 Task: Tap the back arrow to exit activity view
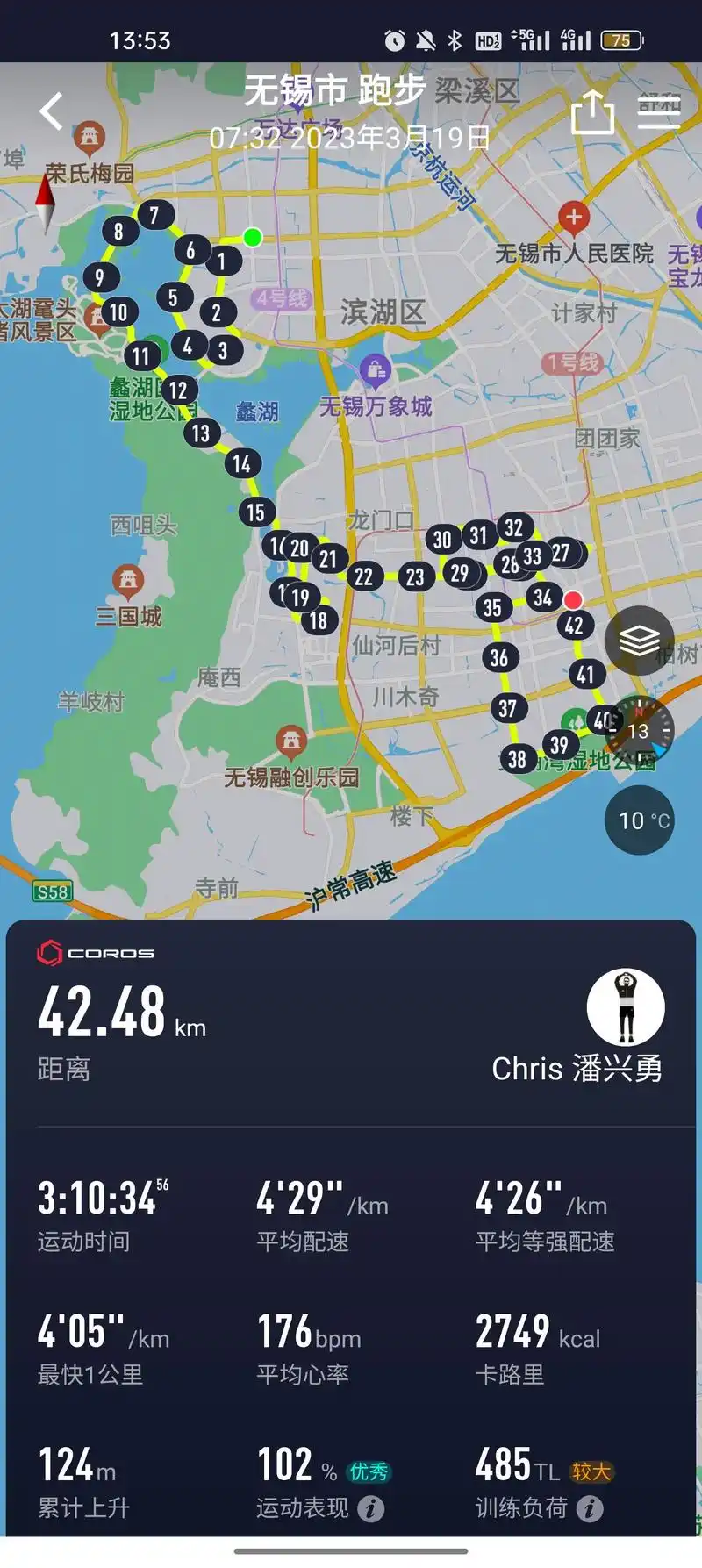pyautogui.click(x=48, y=112)
